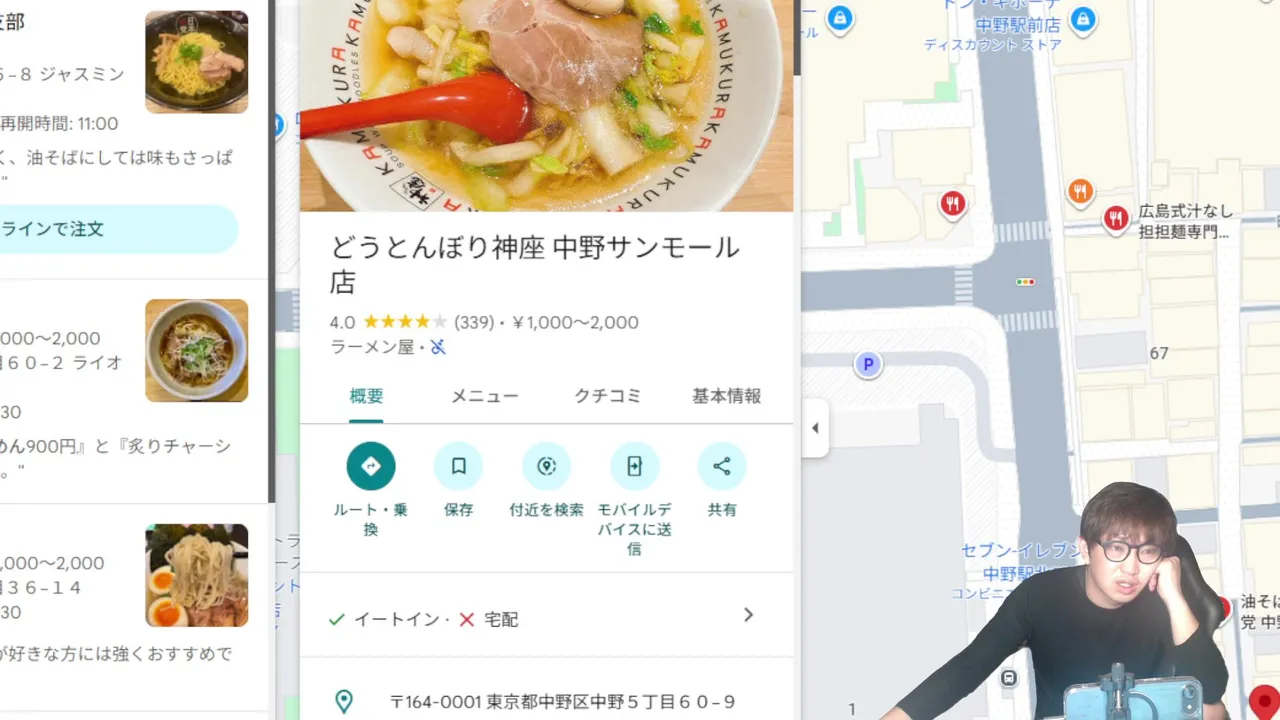This screenshot has width=1280, height=720.
Task: Switch to the クチコミ tab
Action: (x=607, y=396)
